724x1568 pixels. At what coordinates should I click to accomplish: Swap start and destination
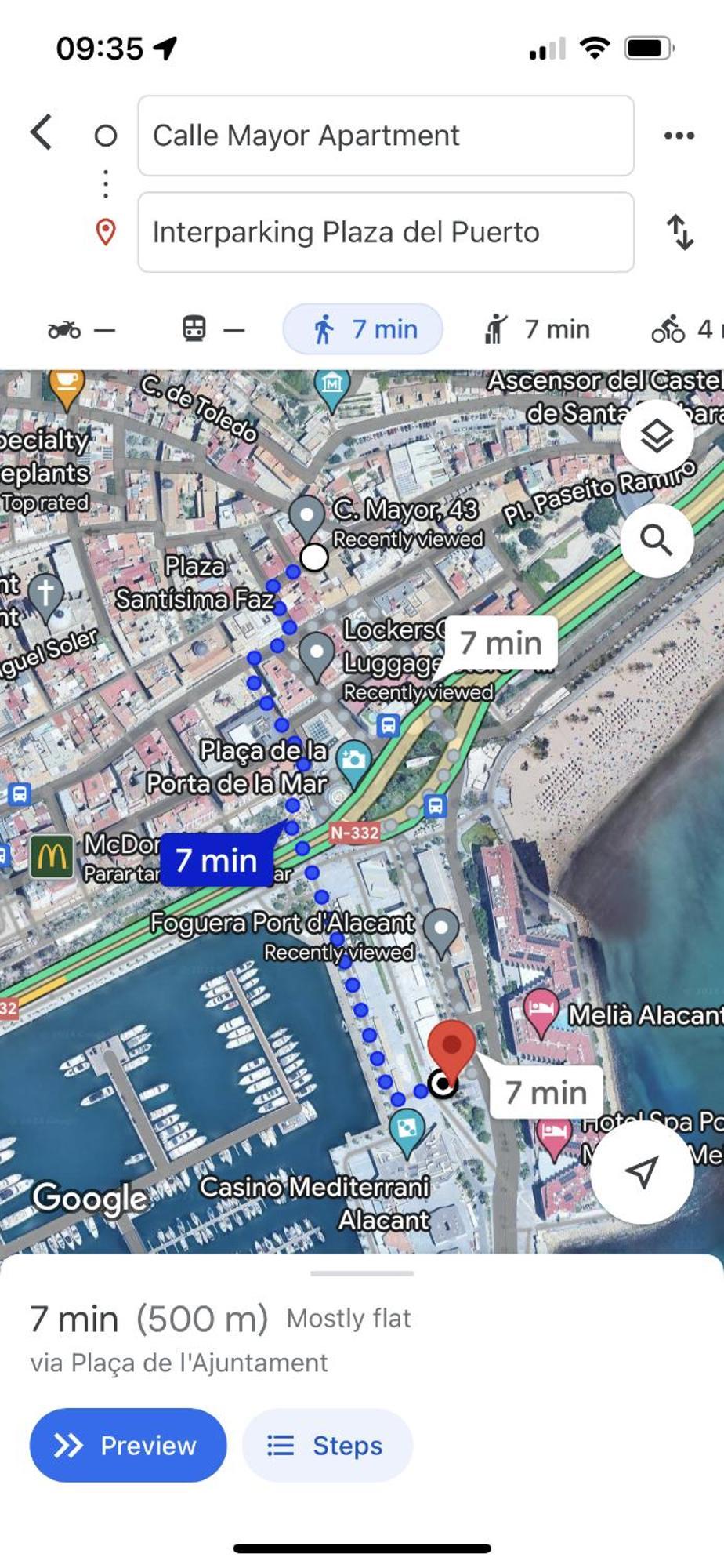(x=679, y=233)
